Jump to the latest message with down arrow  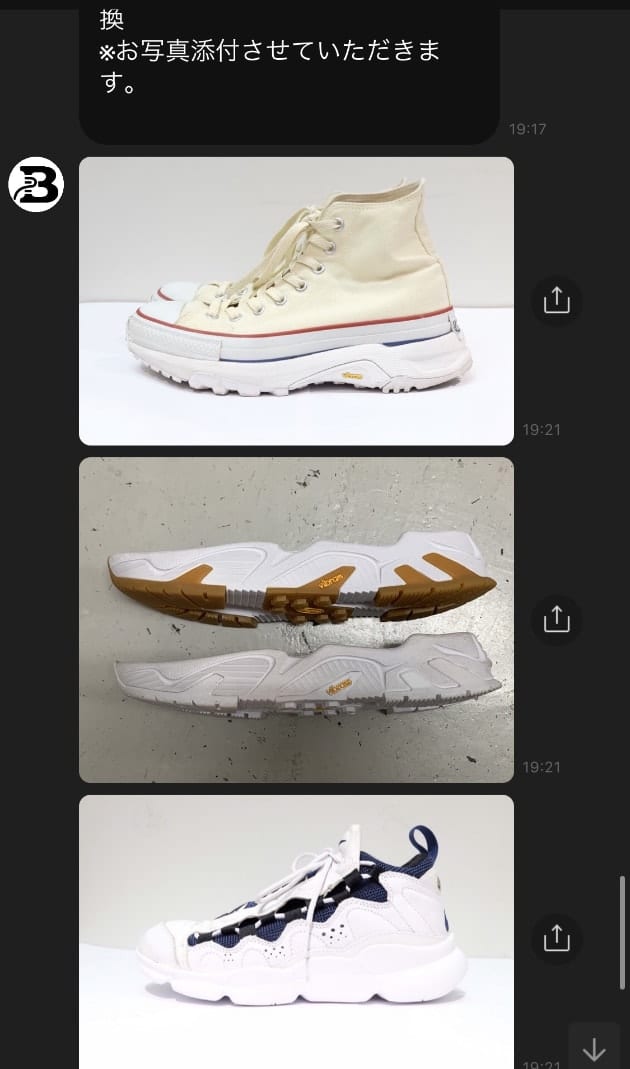pyautogui.click(x=594, y=1048)
